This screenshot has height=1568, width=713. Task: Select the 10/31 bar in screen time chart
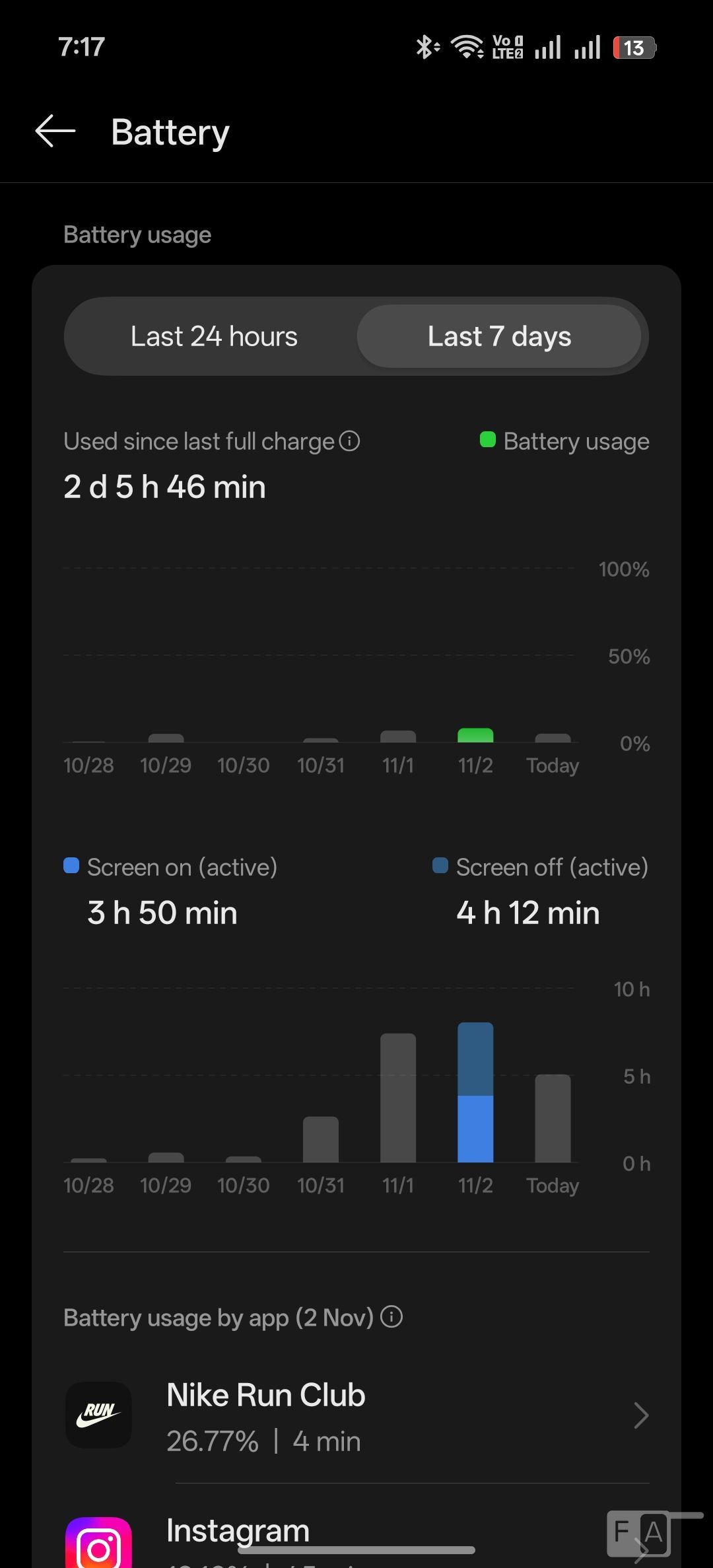coord(321,1139)
